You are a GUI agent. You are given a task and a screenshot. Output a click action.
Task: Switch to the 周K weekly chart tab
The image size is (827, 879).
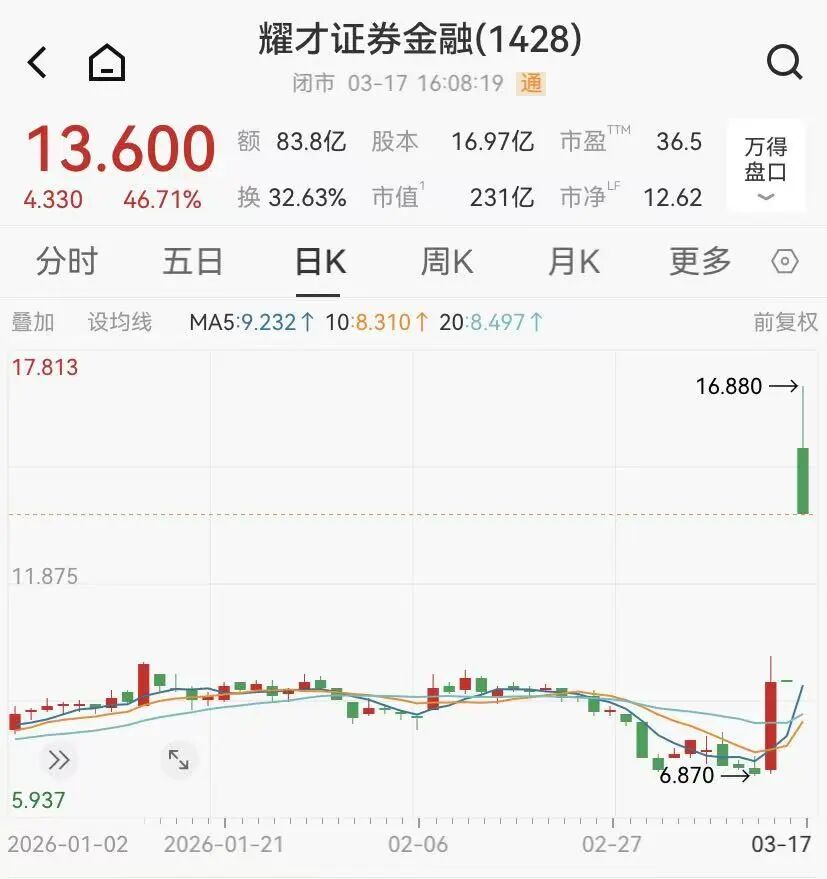point(445,261)
